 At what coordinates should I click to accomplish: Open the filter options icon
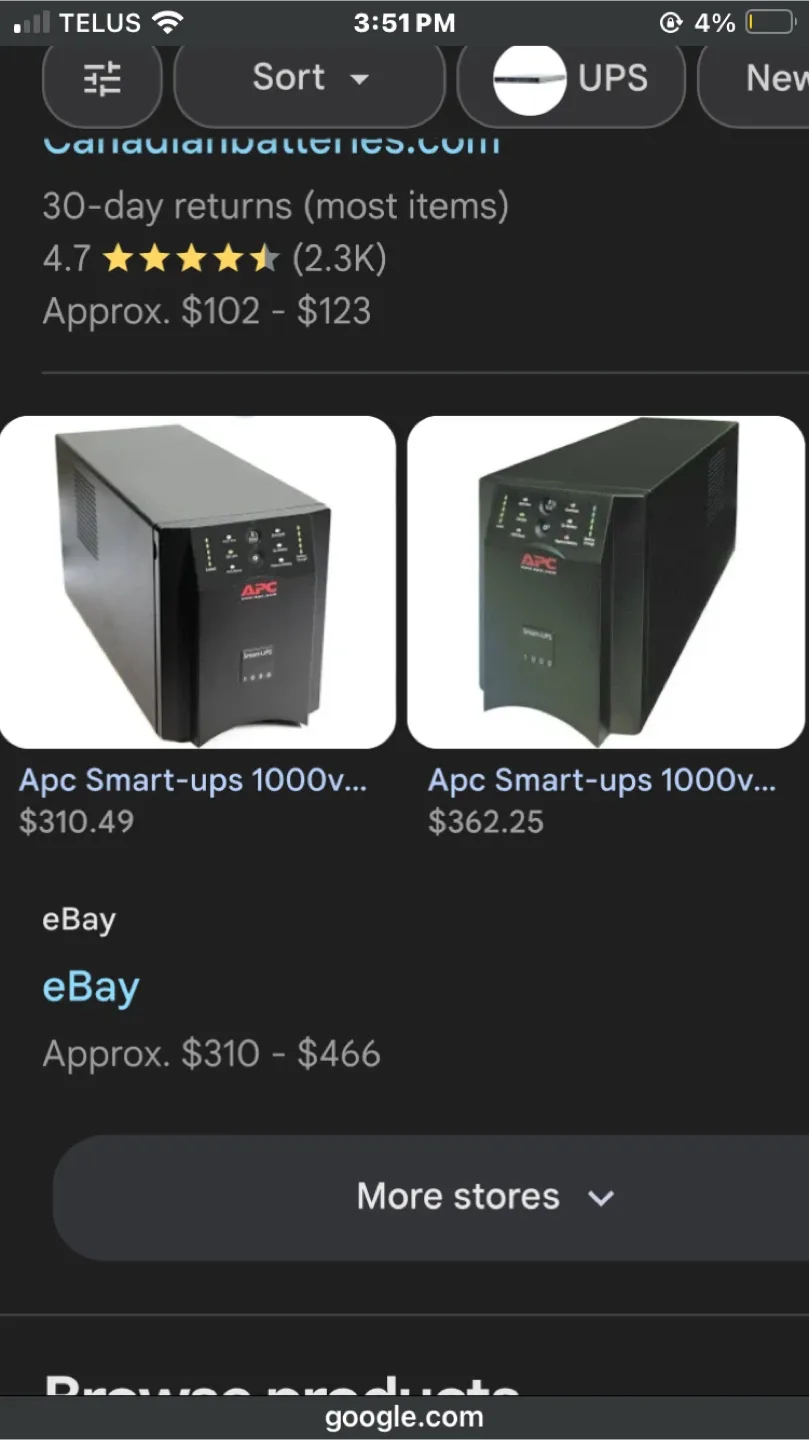pyautogui.click(x=101, y=78)
